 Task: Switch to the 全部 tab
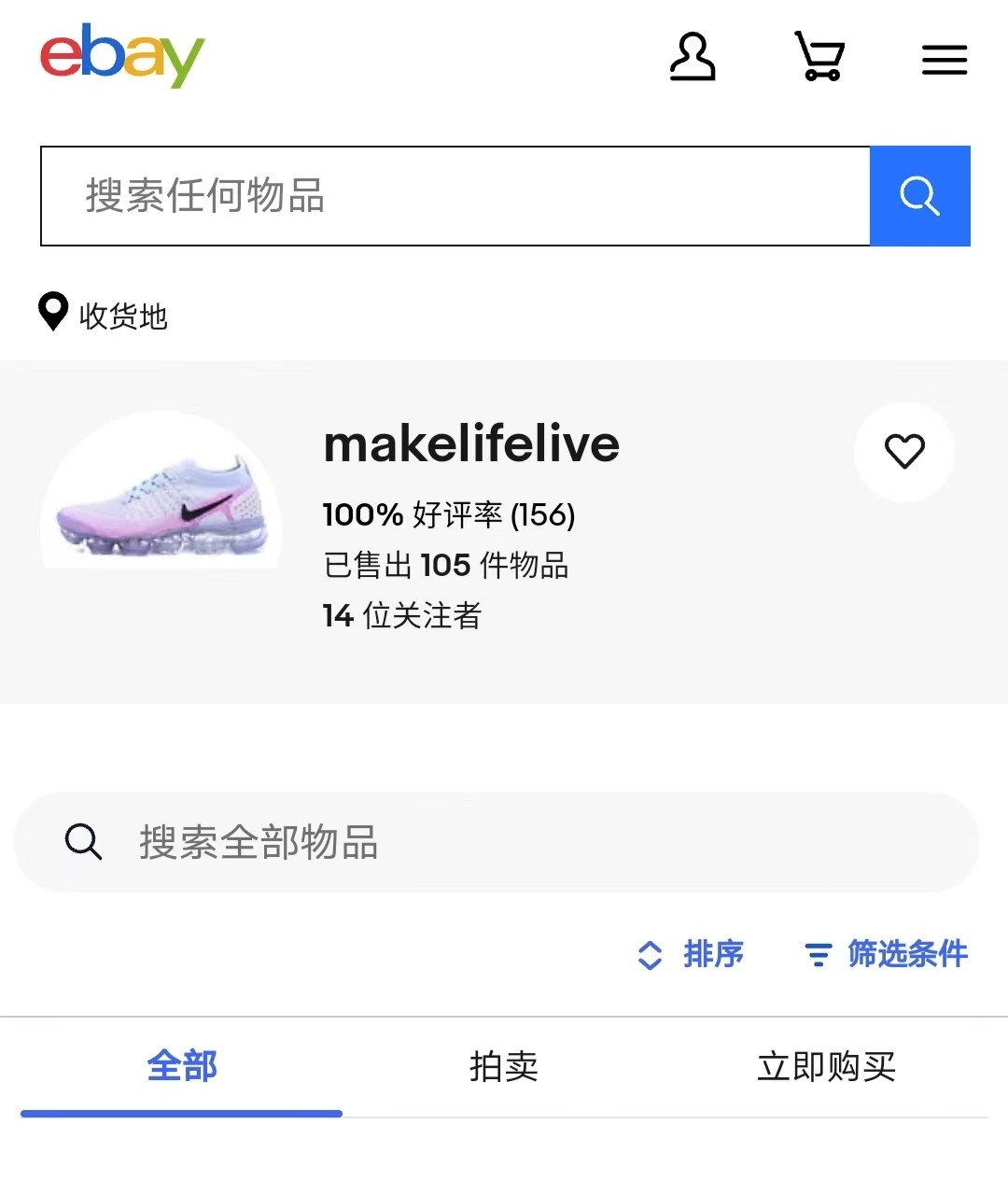(x=182, y=1066)
